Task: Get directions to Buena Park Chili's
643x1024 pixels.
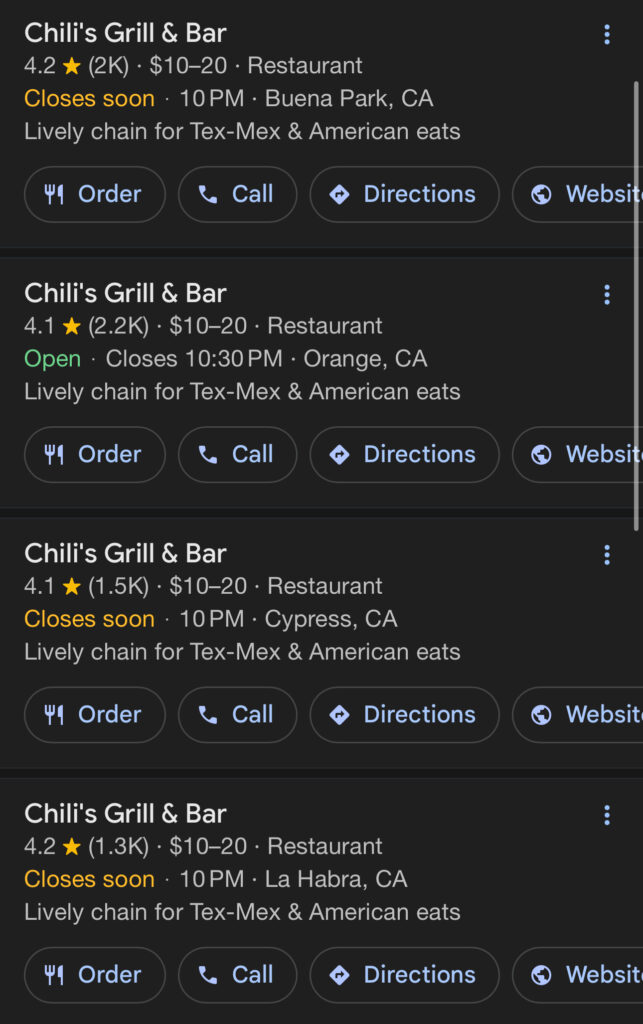Action: (x=404, y=194)
